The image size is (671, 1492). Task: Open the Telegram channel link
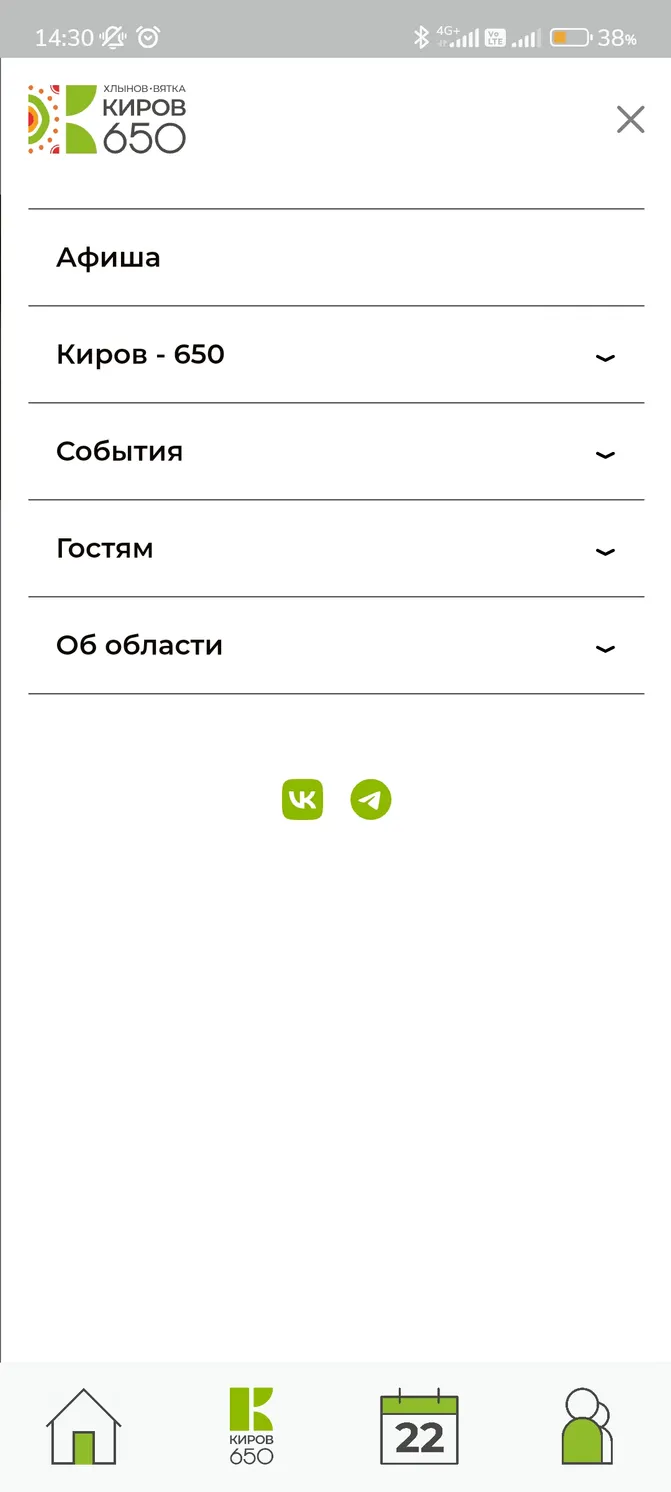(371, 800)
